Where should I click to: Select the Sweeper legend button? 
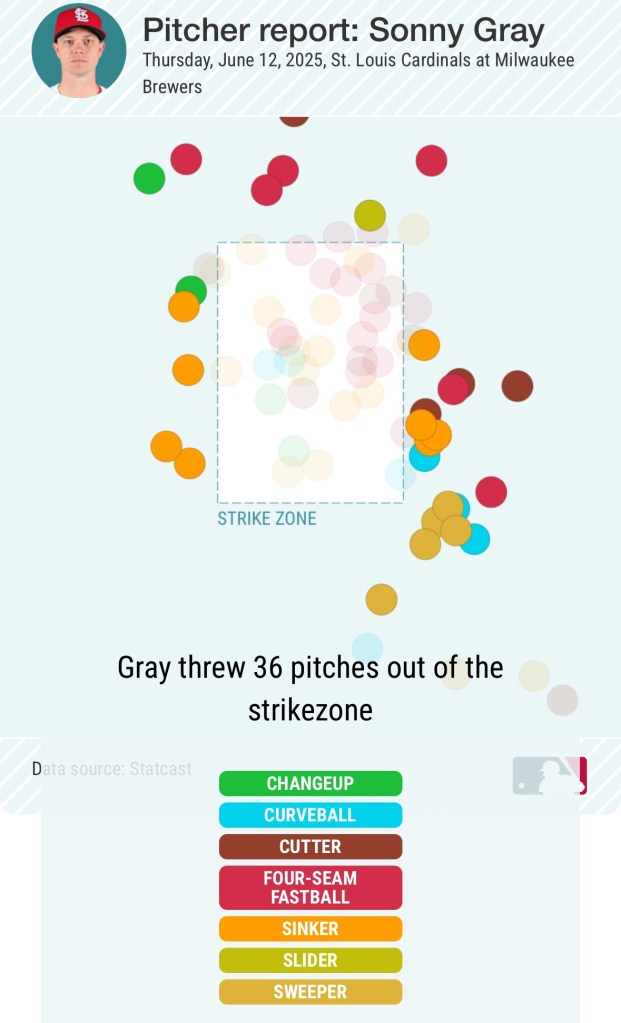(x=310, y=992)
